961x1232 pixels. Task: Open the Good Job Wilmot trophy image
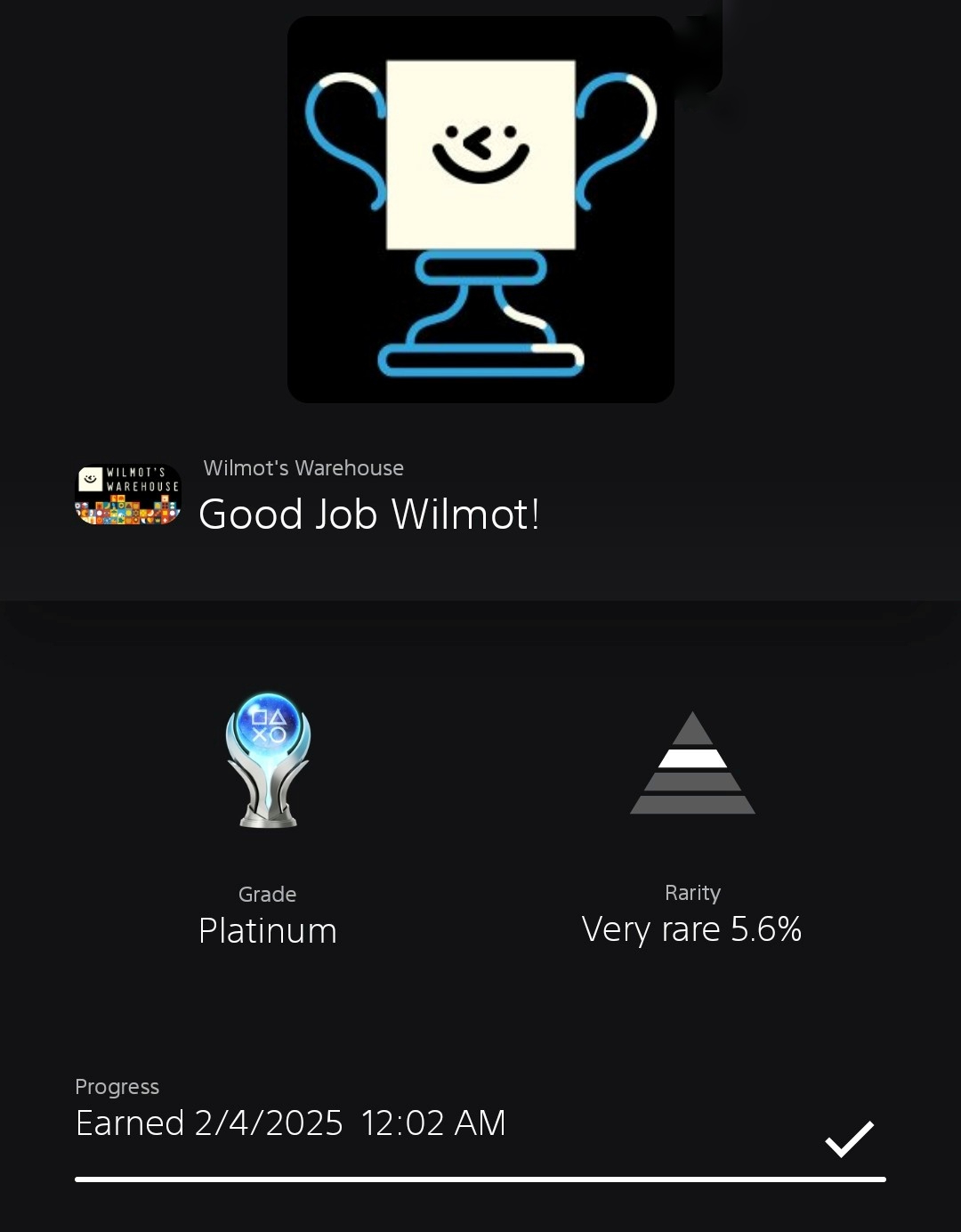[x=480, y=210]
